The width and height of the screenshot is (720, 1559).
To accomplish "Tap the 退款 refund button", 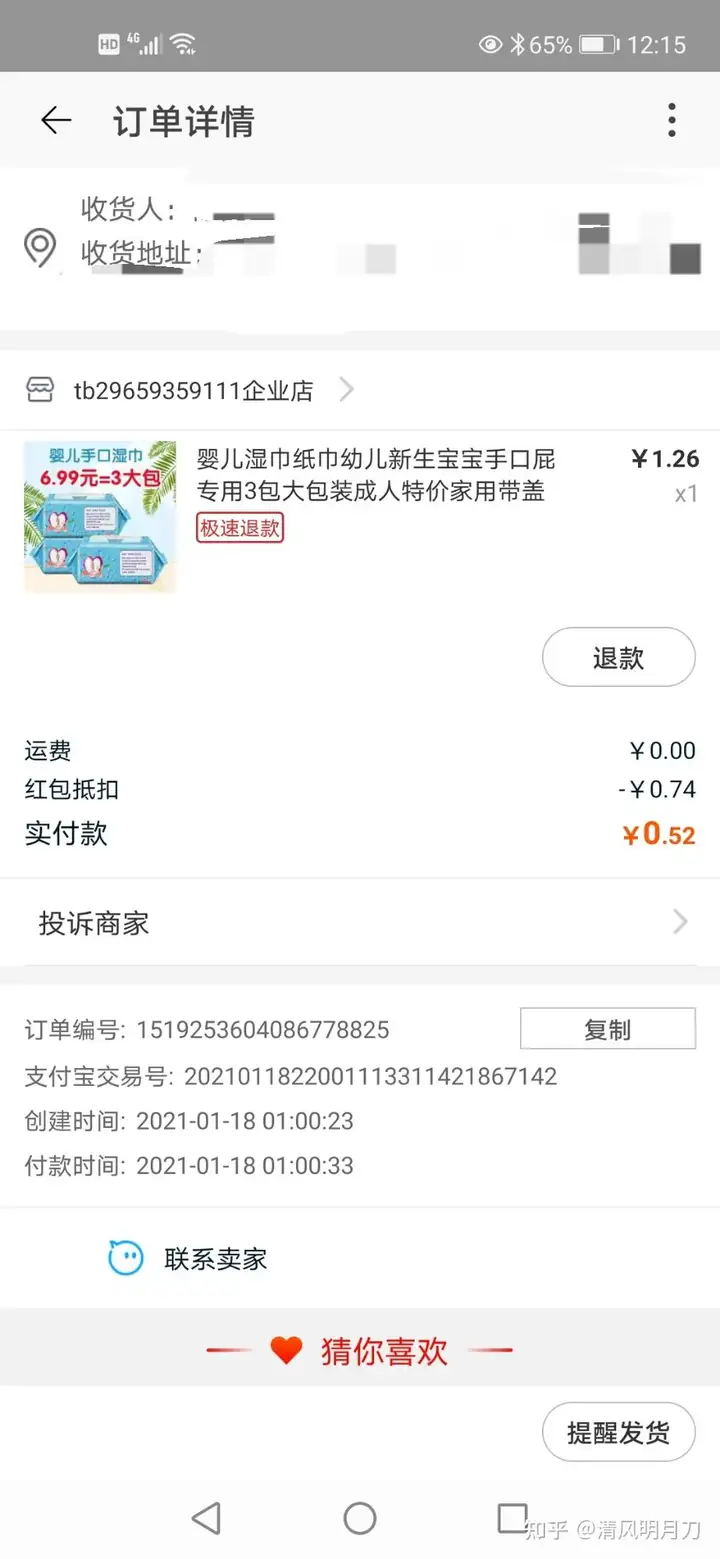I will [618, 658].
